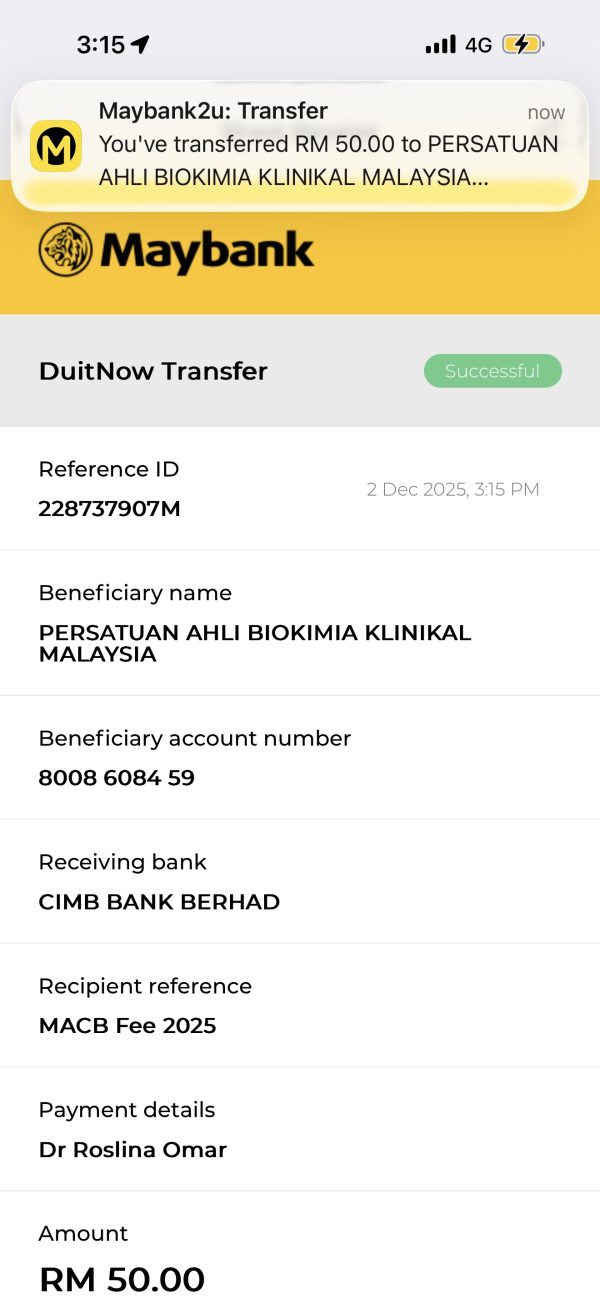The image size is (600, 1304).
Task: Open the Maybank2u Transfer notification banner
Action: coord(300,145)
